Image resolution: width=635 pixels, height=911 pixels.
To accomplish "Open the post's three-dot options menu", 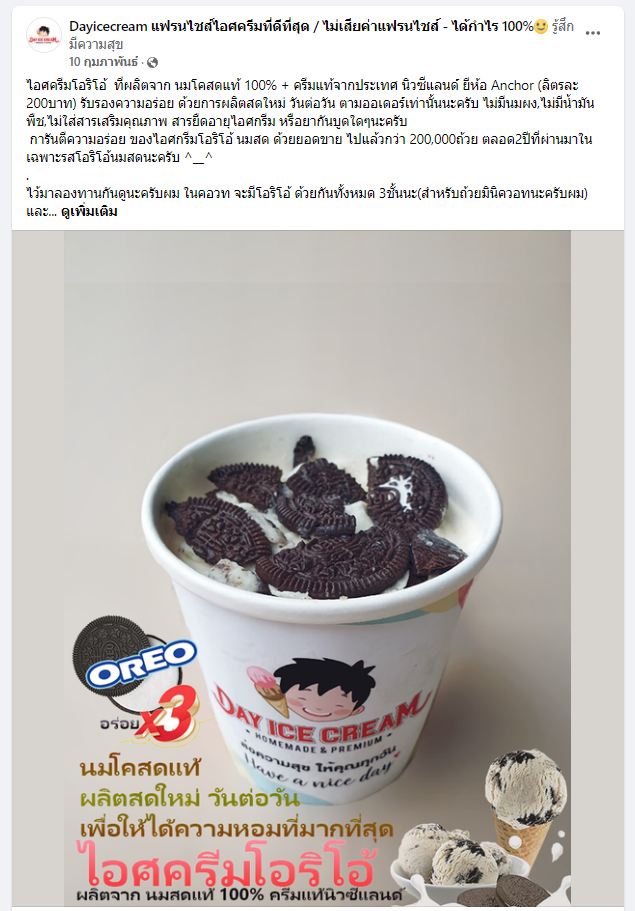I will pos(593,33).
